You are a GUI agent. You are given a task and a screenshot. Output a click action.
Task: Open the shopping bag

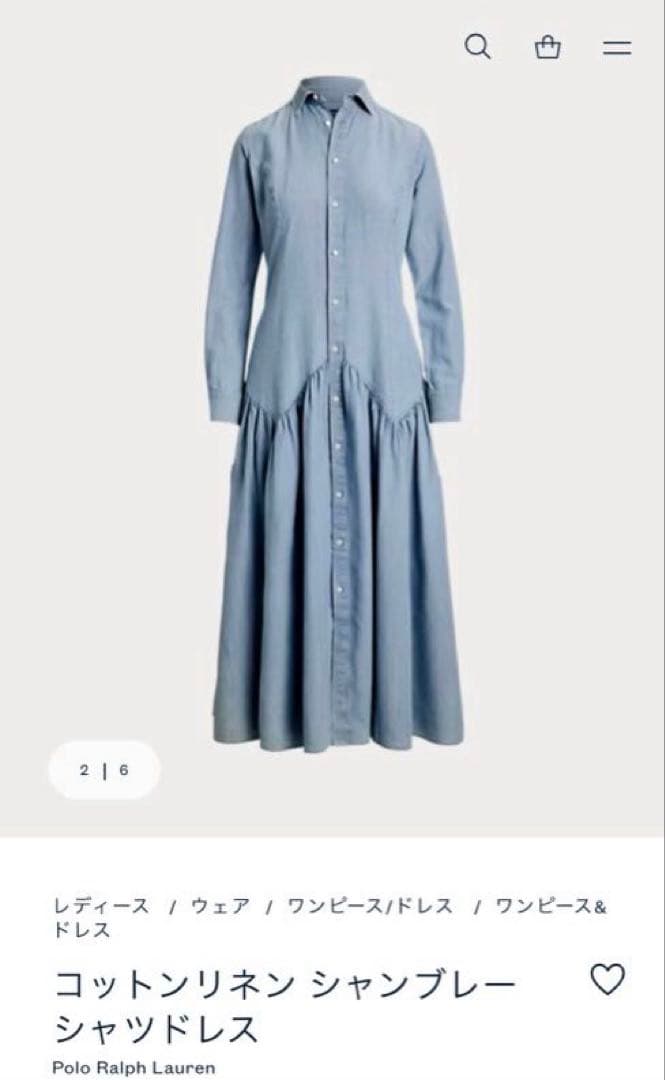[x=548, y=47]
